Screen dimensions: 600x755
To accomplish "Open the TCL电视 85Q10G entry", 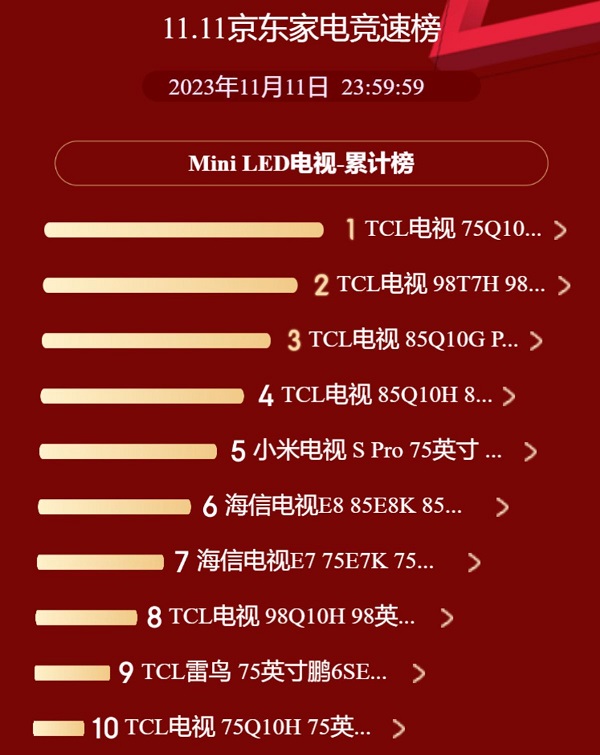I will (413, 340).
